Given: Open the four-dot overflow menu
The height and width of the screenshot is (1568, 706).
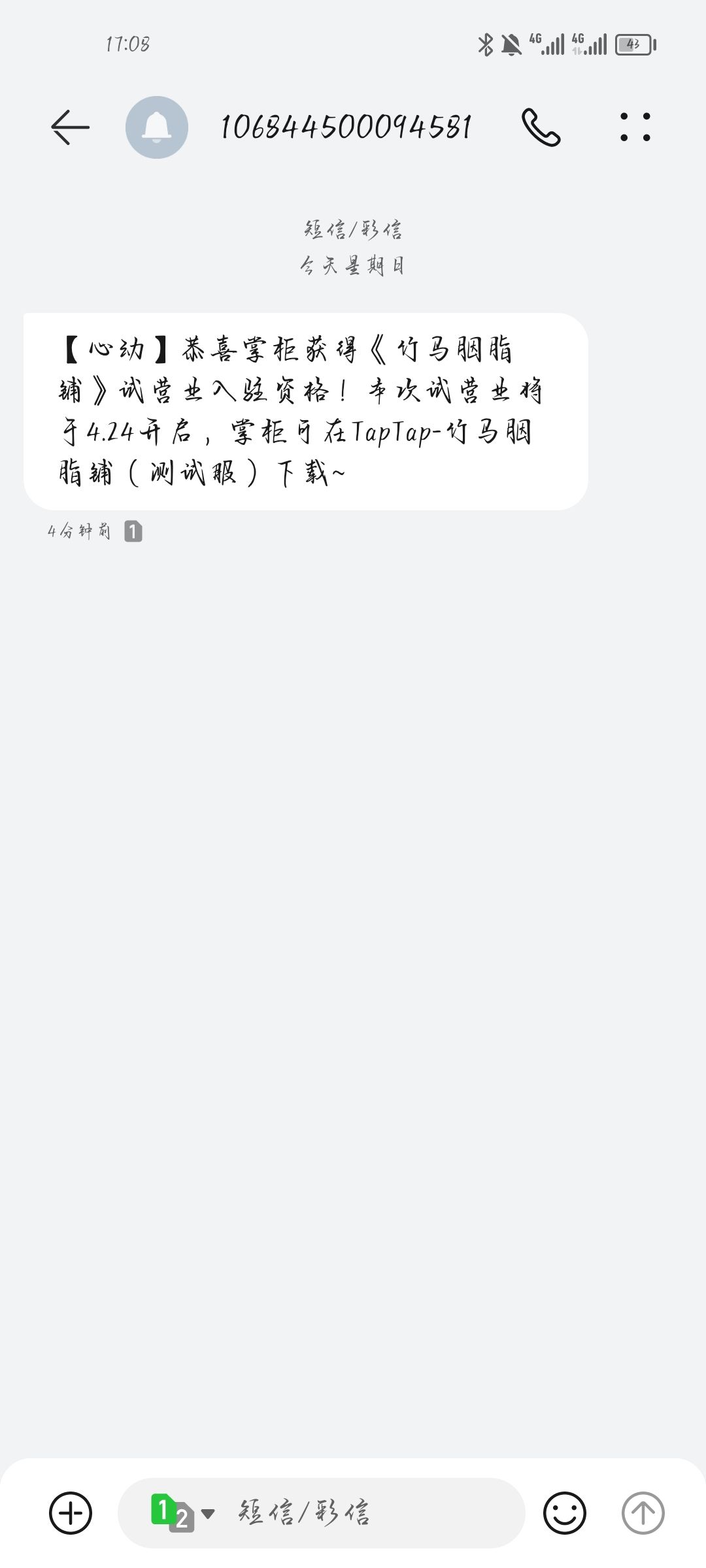Looking at the screenshot, I should point(635,127).
